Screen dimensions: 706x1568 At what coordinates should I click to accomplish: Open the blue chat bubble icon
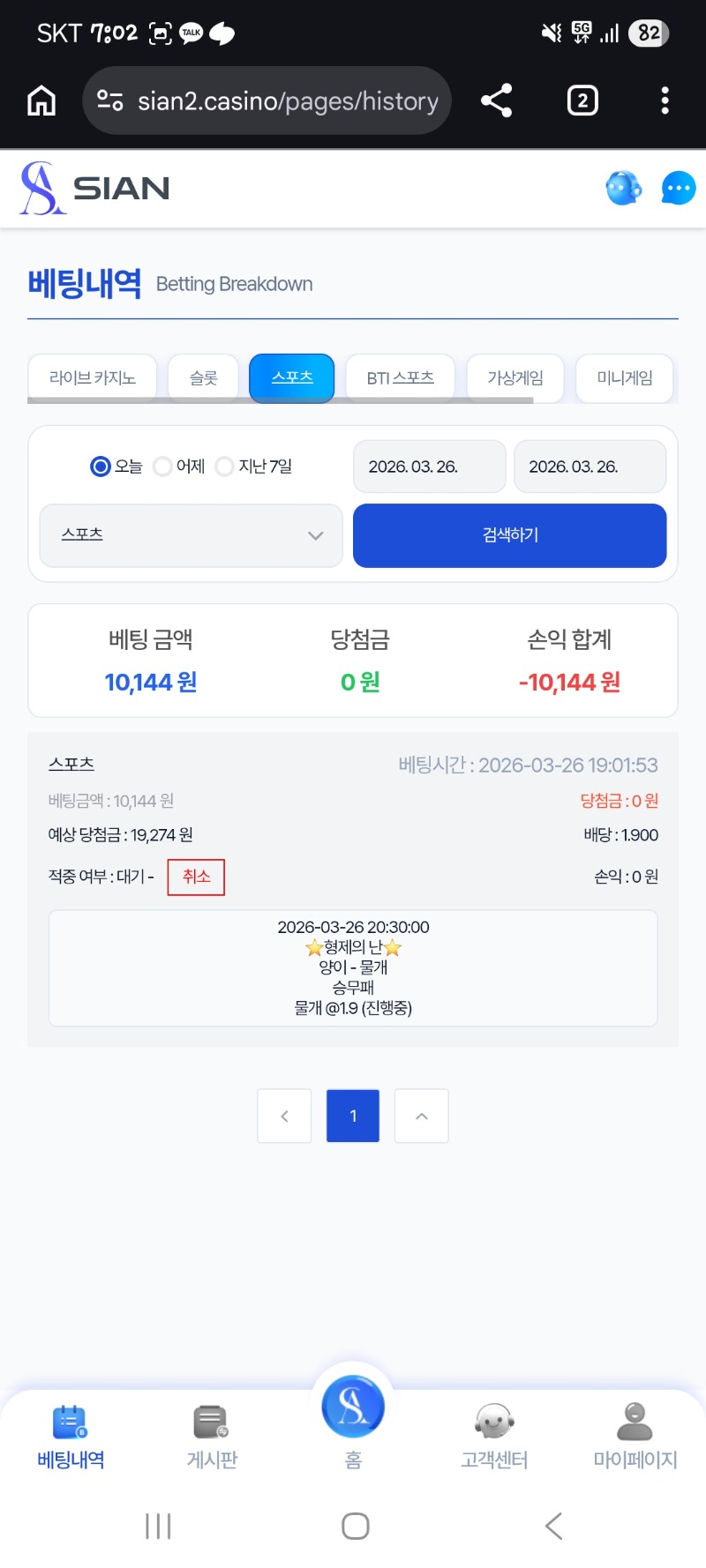(678, 188)
